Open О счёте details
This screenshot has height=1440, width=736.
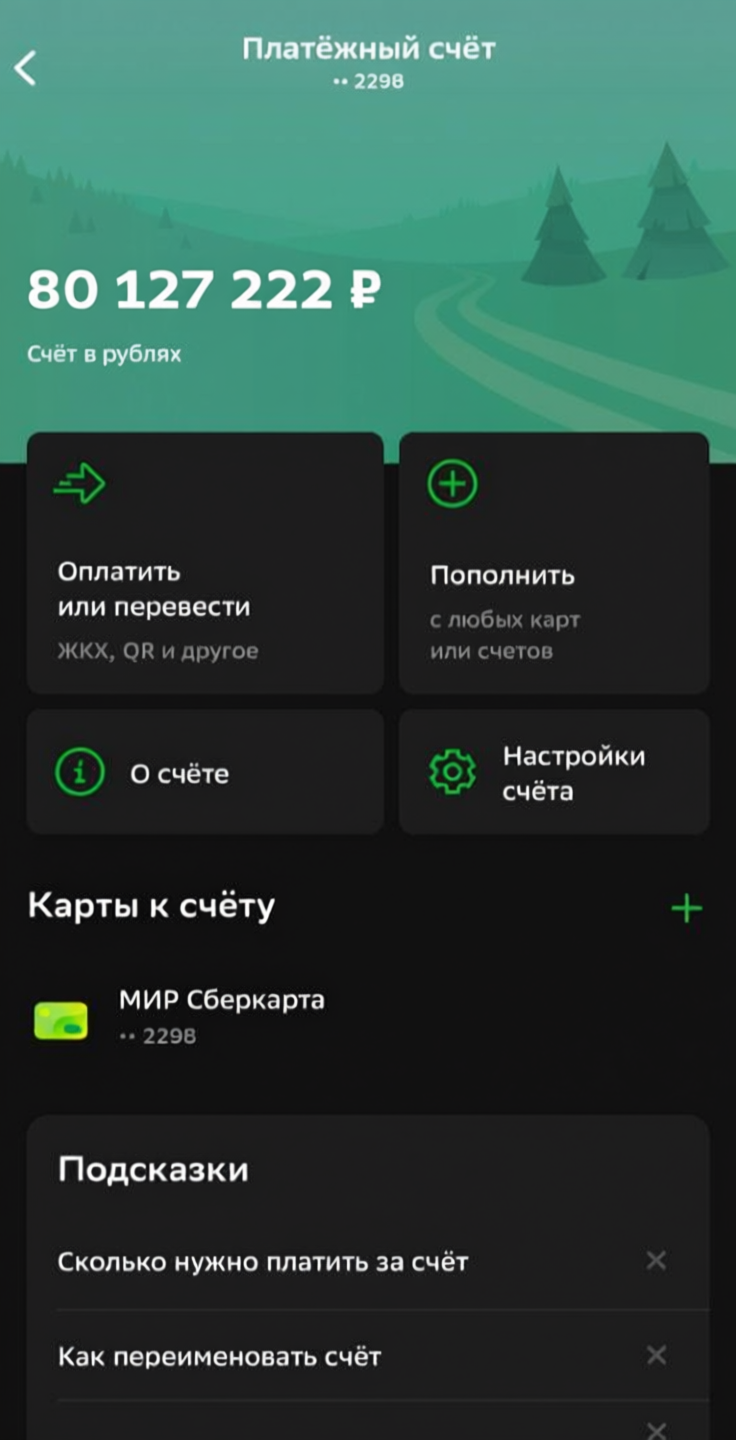pos(205,773)
